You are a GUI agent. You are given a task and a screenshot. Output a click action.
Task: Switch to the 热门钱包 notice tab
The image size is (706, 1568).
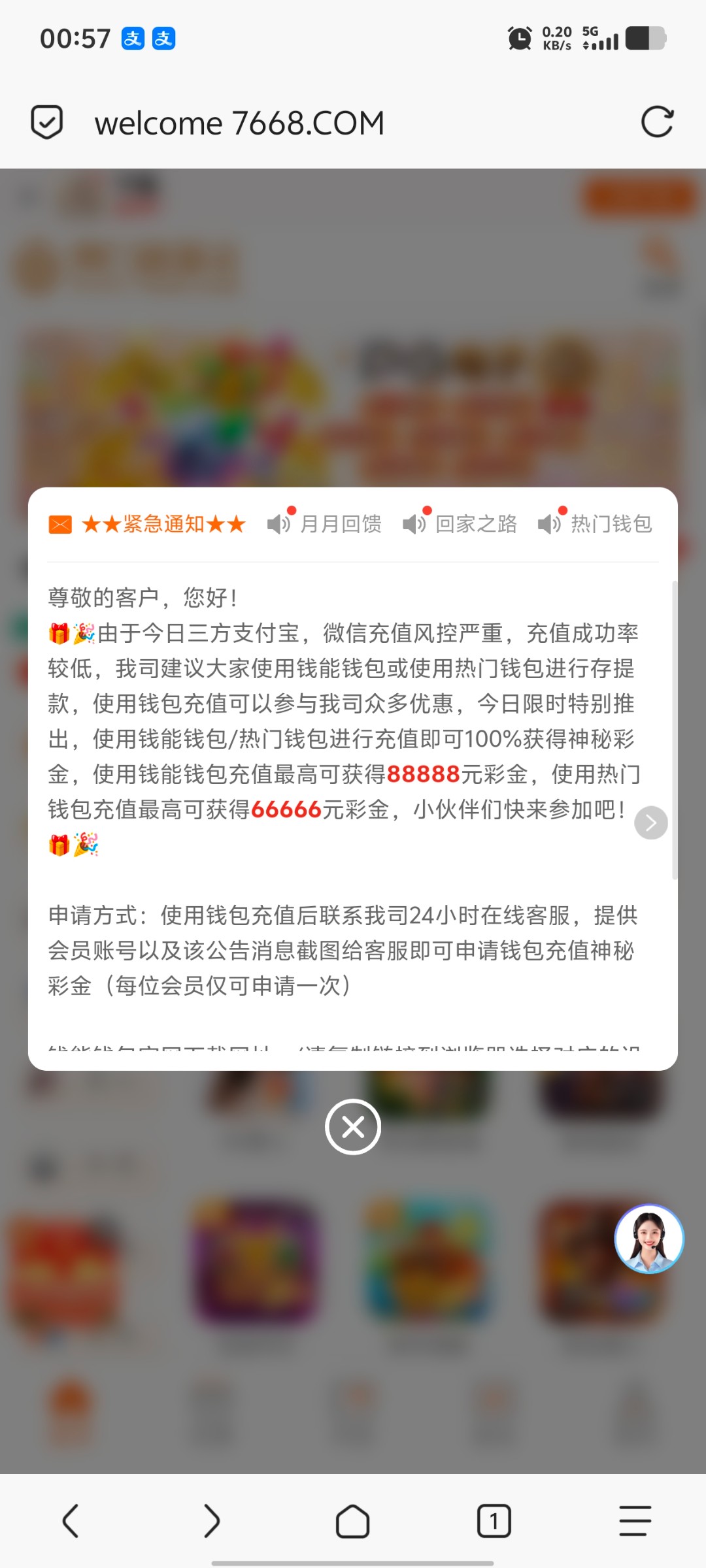pos(596,524)
